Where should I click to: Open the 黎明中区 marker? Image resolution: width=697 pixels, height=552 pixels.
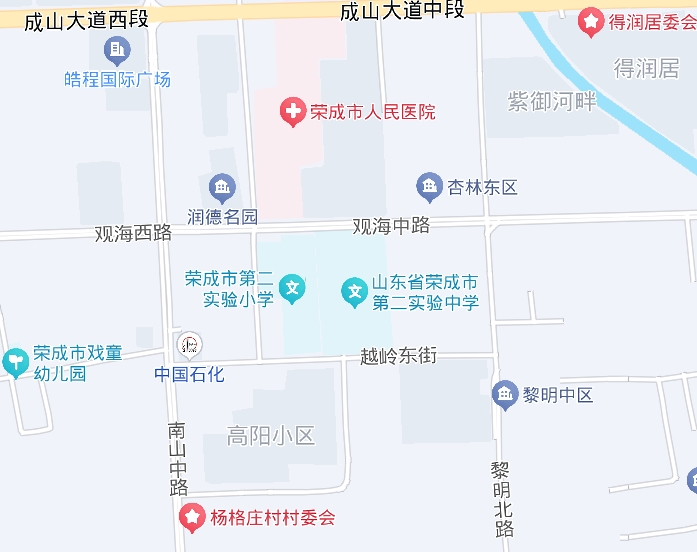pos(505,394)
